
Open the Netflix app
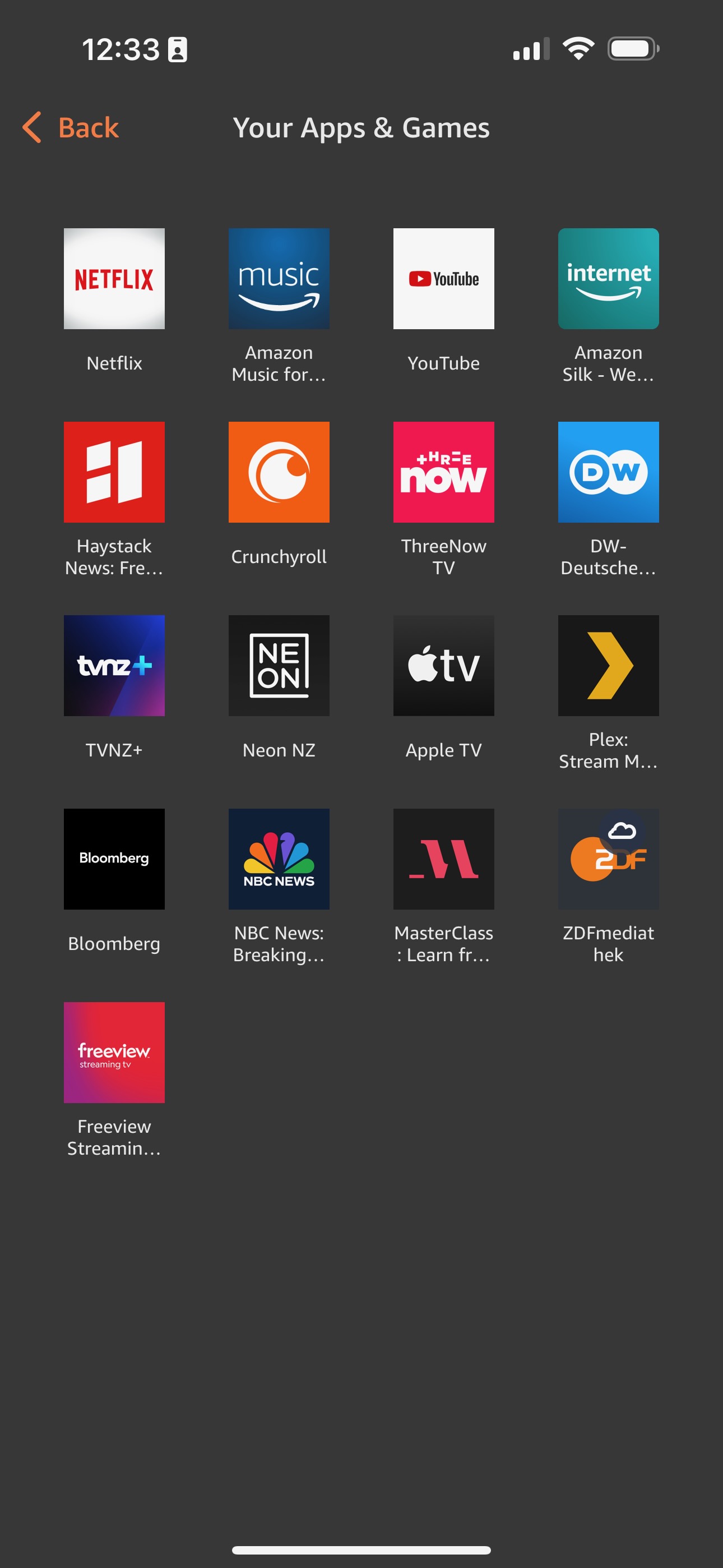click(114, 279)
